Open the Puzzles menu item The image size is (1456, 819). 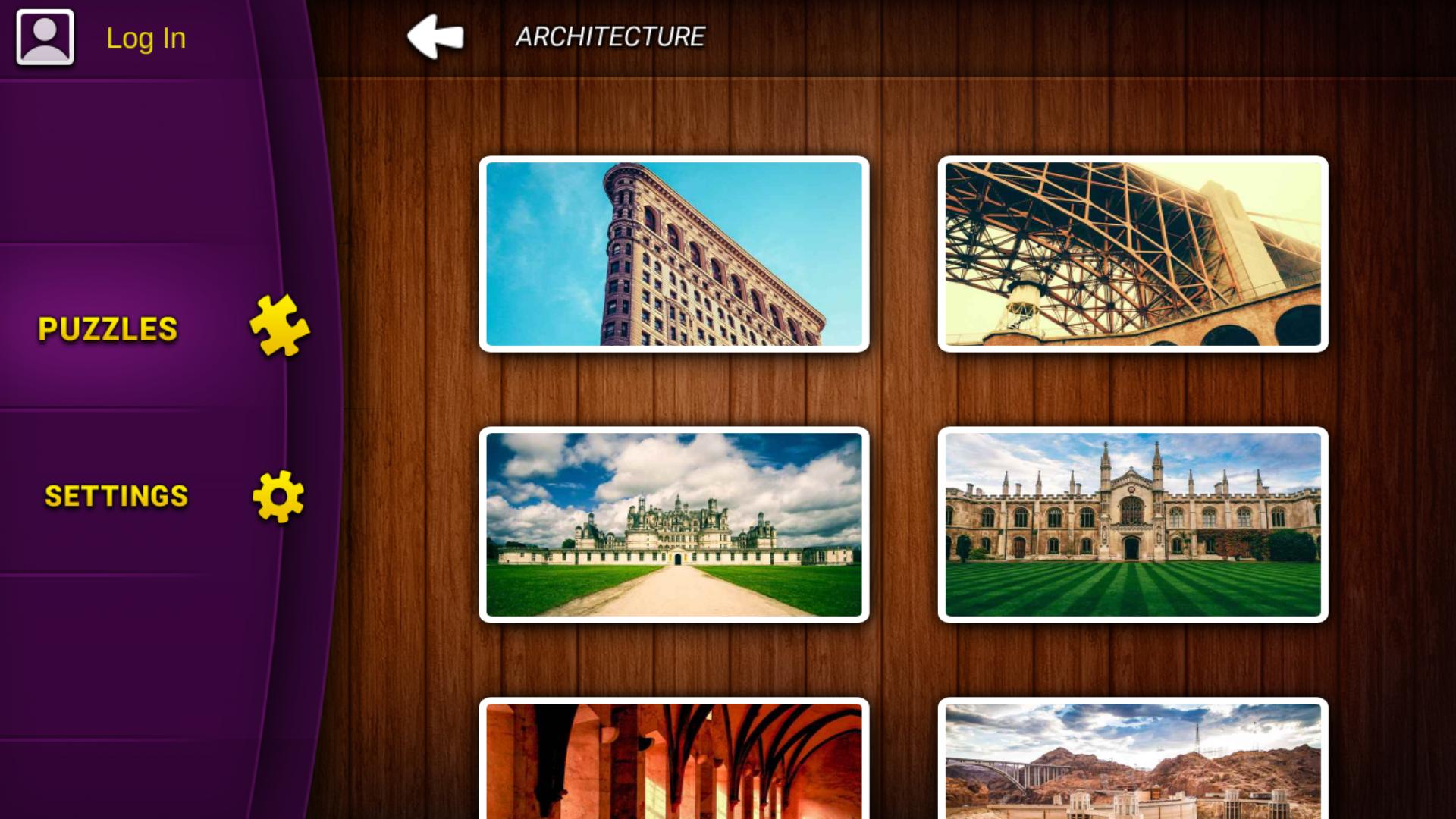coord(108,328)
